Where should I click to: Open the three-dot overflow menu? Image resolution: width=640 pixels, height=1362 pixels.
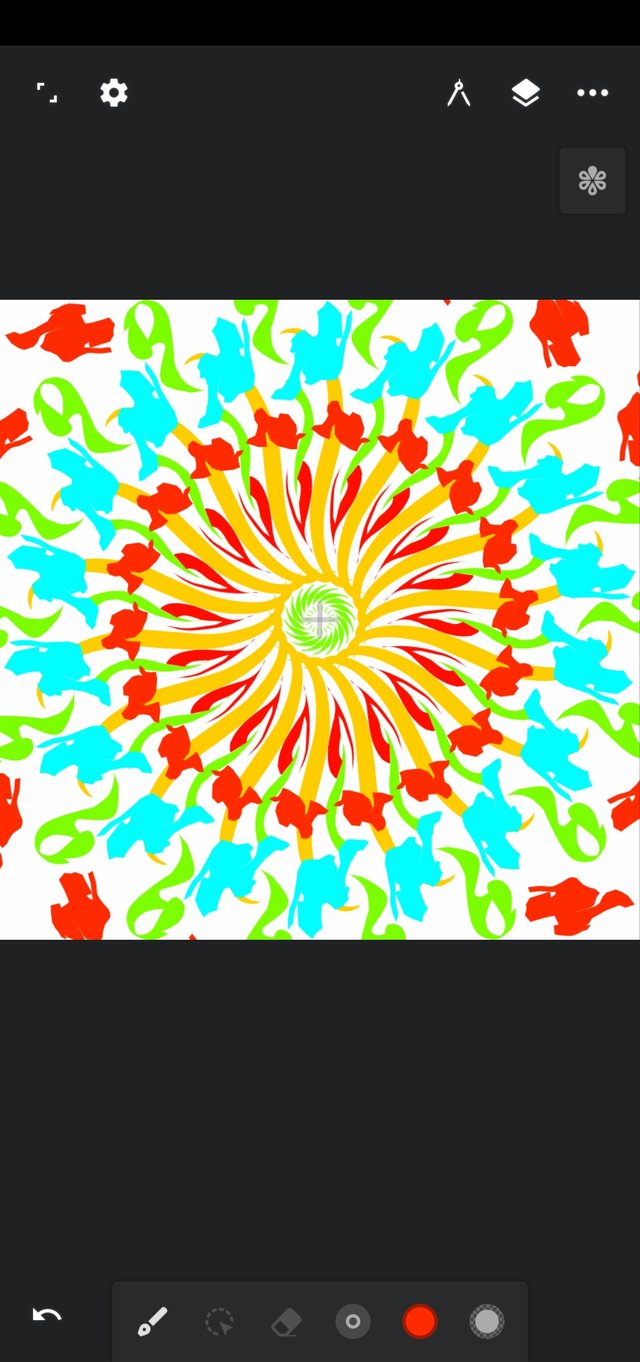592,93
